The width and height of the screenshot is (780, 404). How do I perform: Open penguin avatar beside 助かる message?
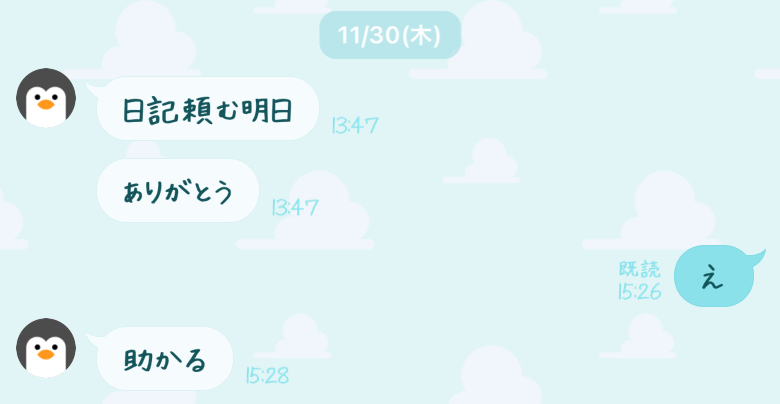pos(46,348)
